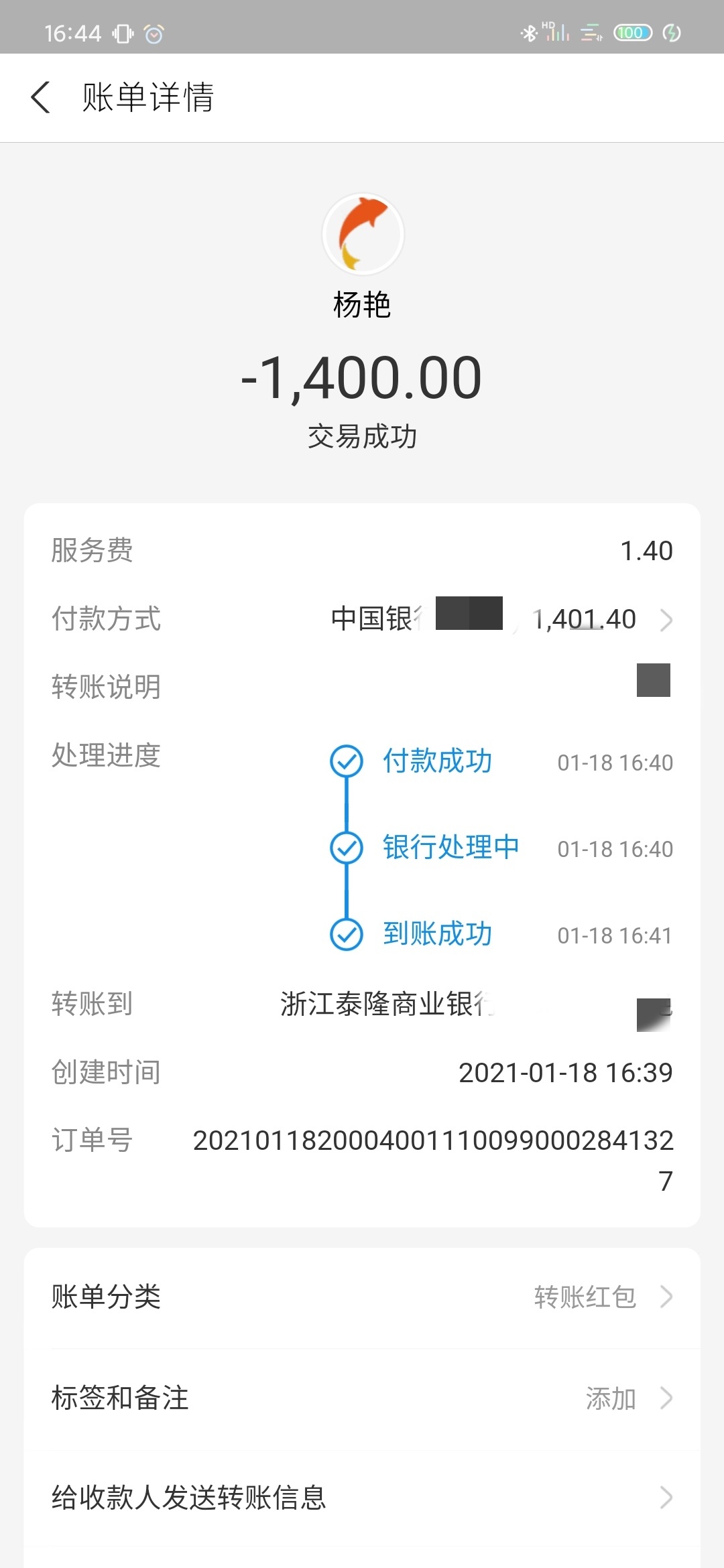Open the 付款方式 payment method details
This screenshot has height=1568, width=724.
(362, 619)
